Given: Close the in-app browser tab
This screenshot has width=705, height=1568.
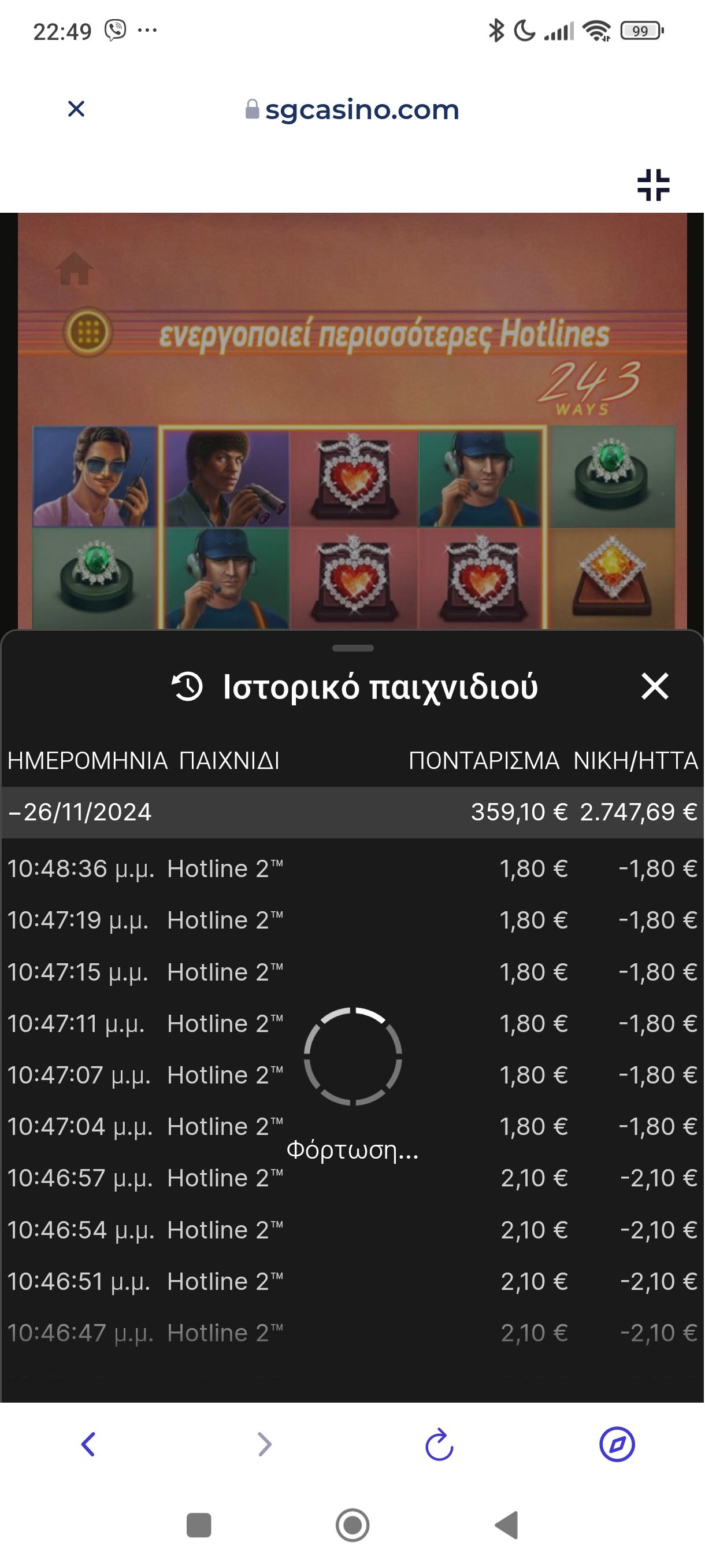Looking at the screenshot, I should (76, 109).
